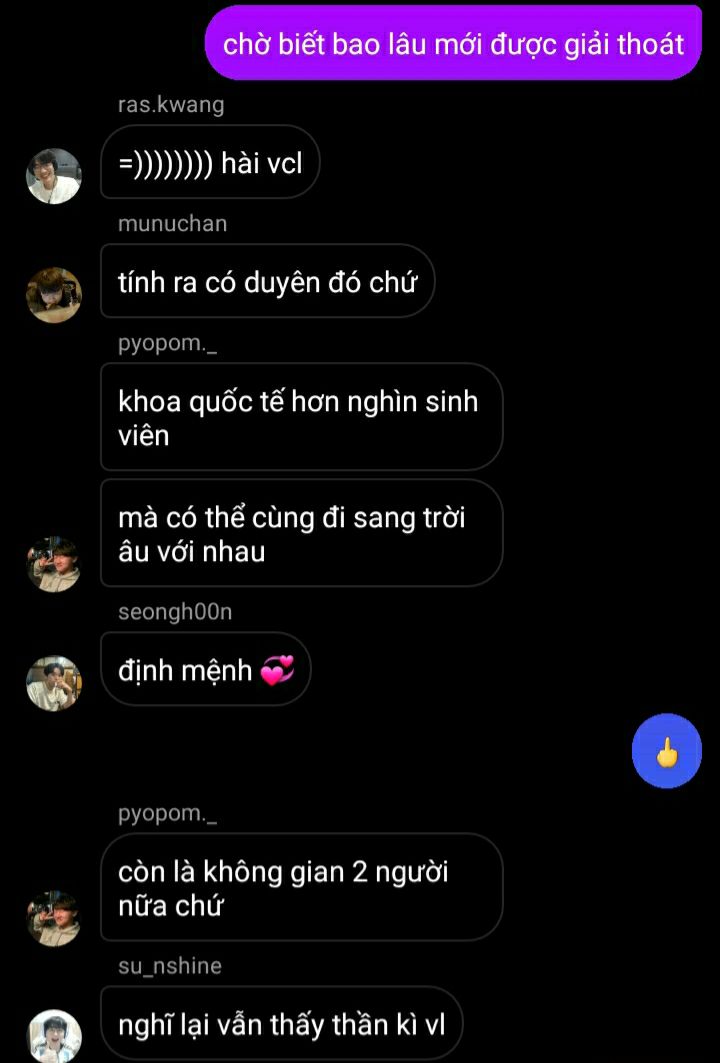Tap pyopom._ avatar beside "không gian 2 người"
Viewport: 720px width, 1063px height.
pos(53,918)
